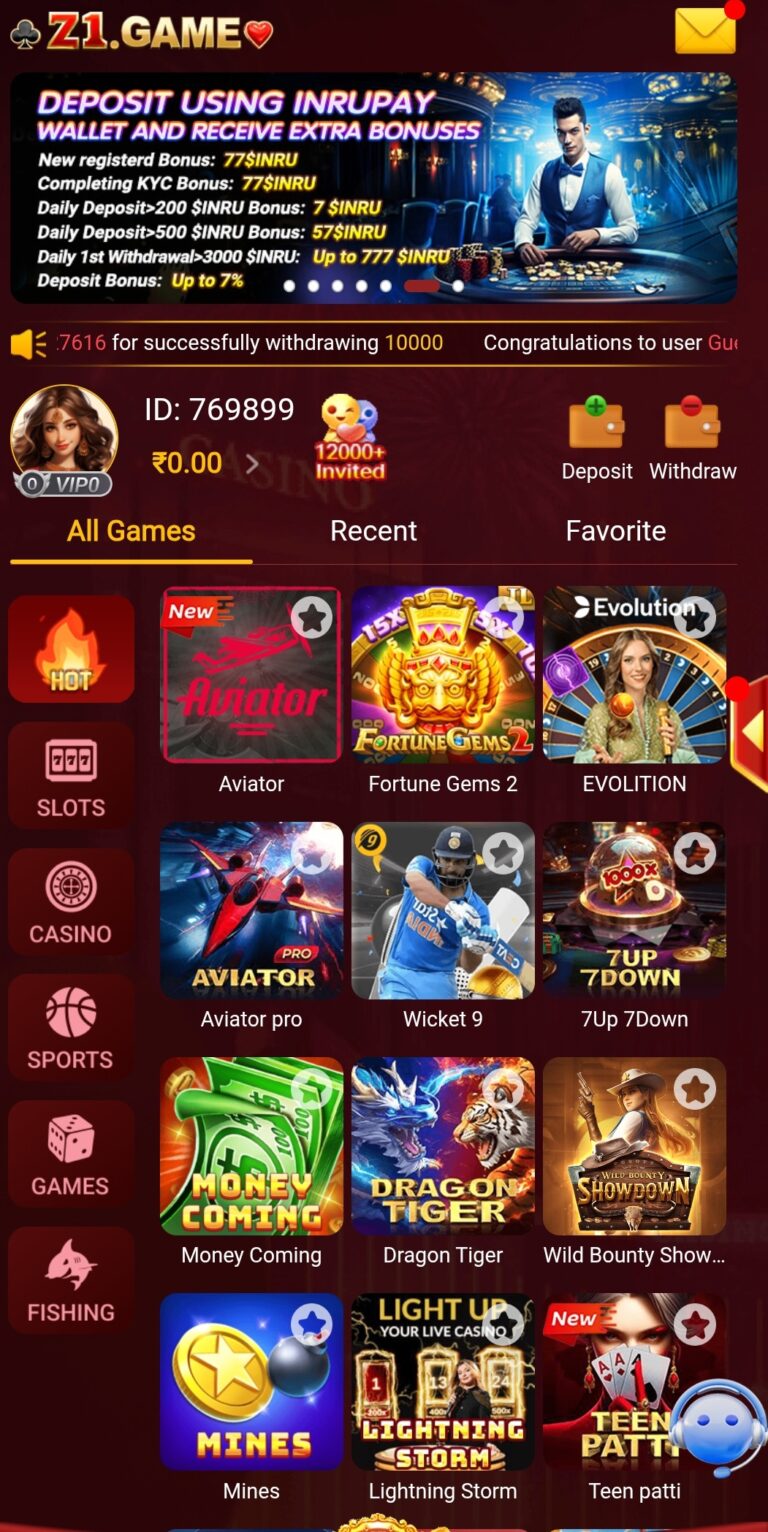Open the Wicket 9 game
The image size is (768, 1532).
442,911
